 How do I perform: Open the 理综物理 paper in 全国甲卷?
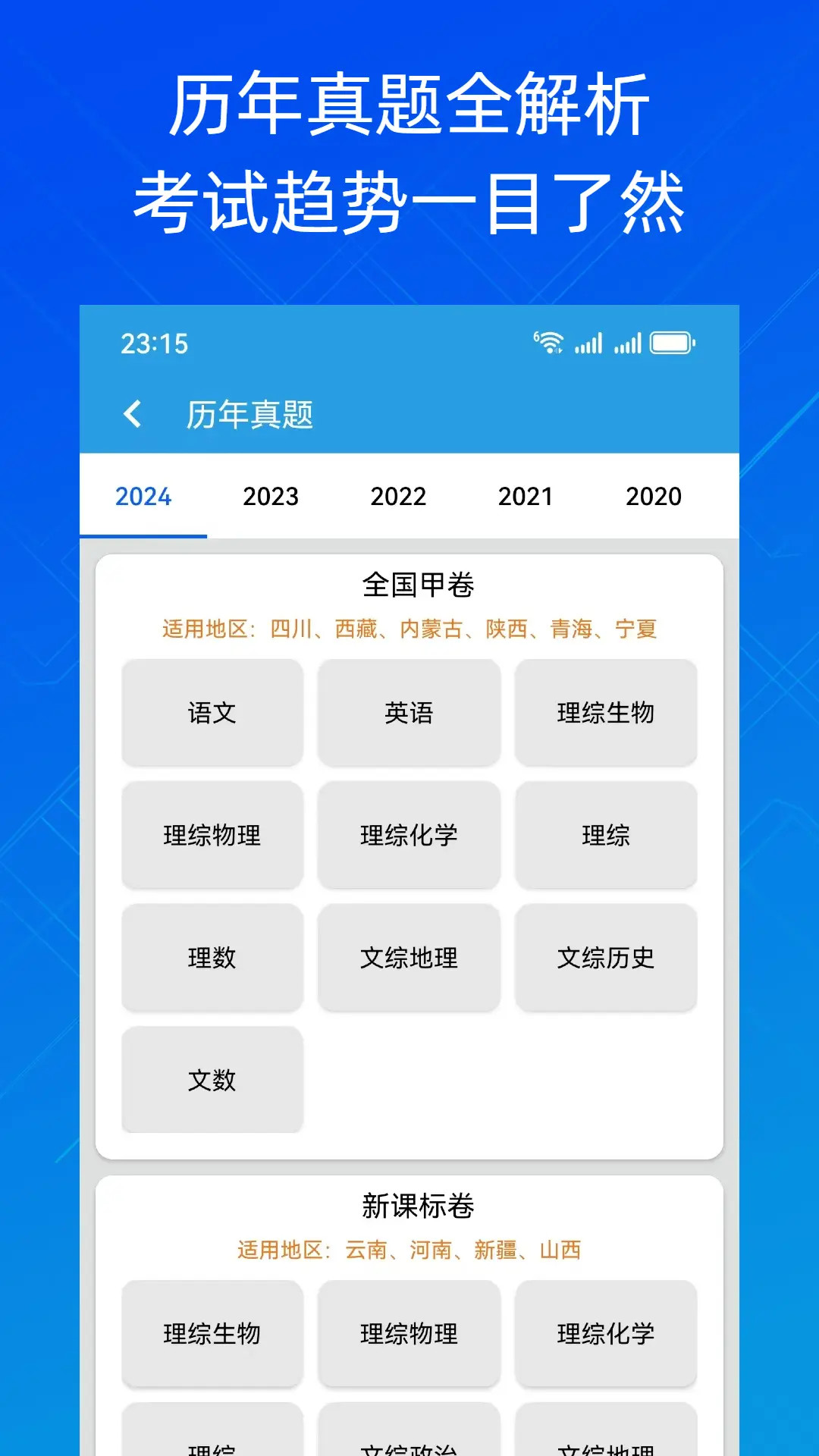(x=212, y=835)
